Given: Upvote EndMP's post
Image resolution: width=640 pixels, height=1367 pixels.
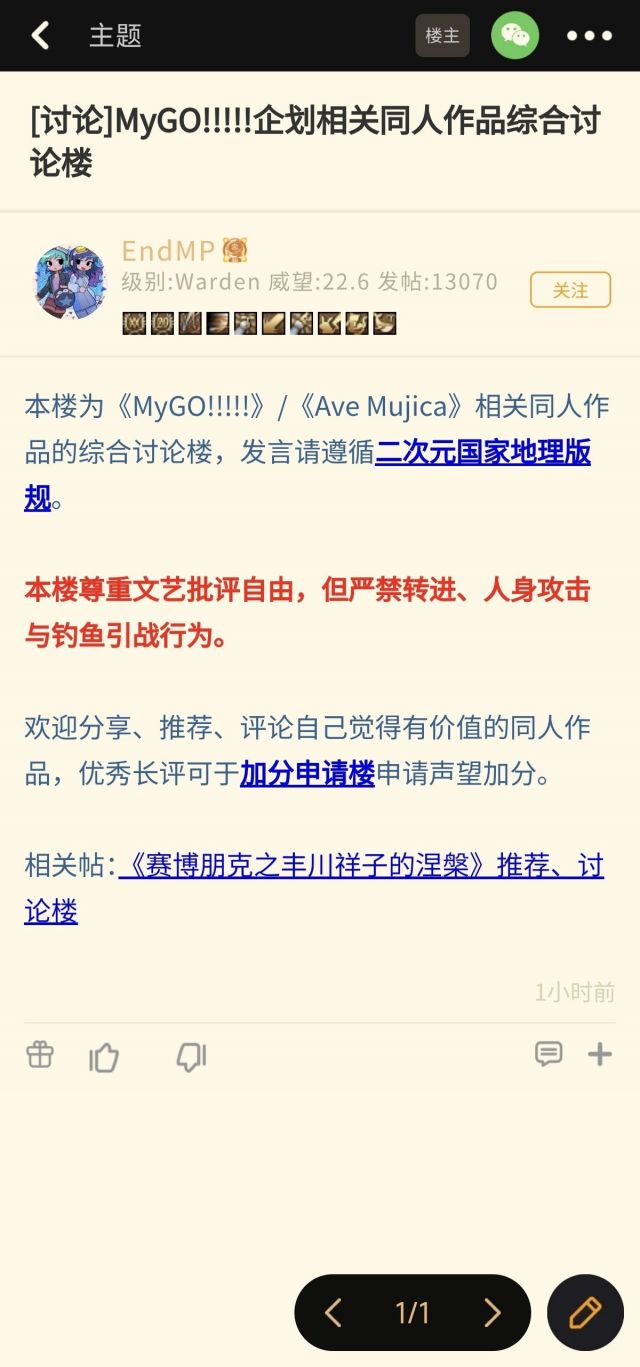Looking at the screenshot, I should 104,1056.
